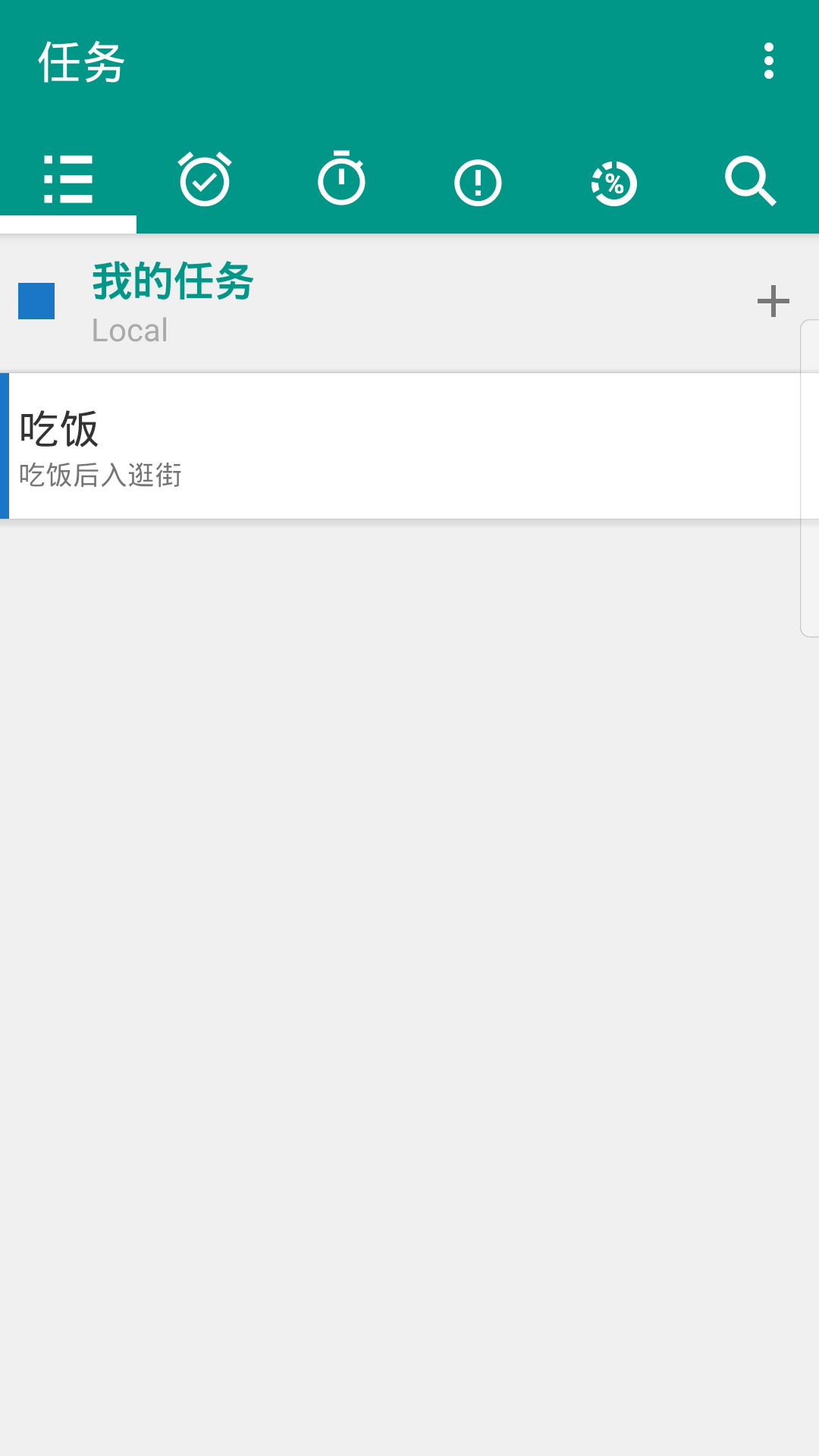This screenshot has height=1456, width=819.
Task: Select the alarm reminders view
Action: pyautogui.click(x=205, y=182)
